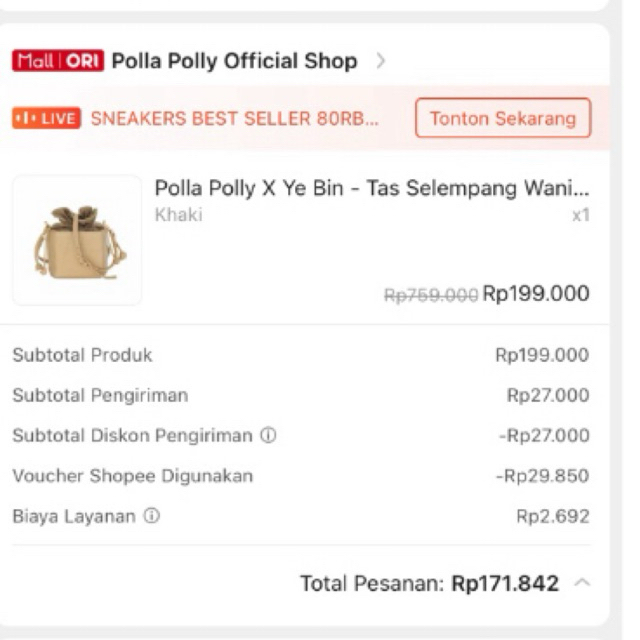Tap Tonton Sekarang button
Image resolution: width=640 pixels, height=640 pixels.
click(503, 118)
